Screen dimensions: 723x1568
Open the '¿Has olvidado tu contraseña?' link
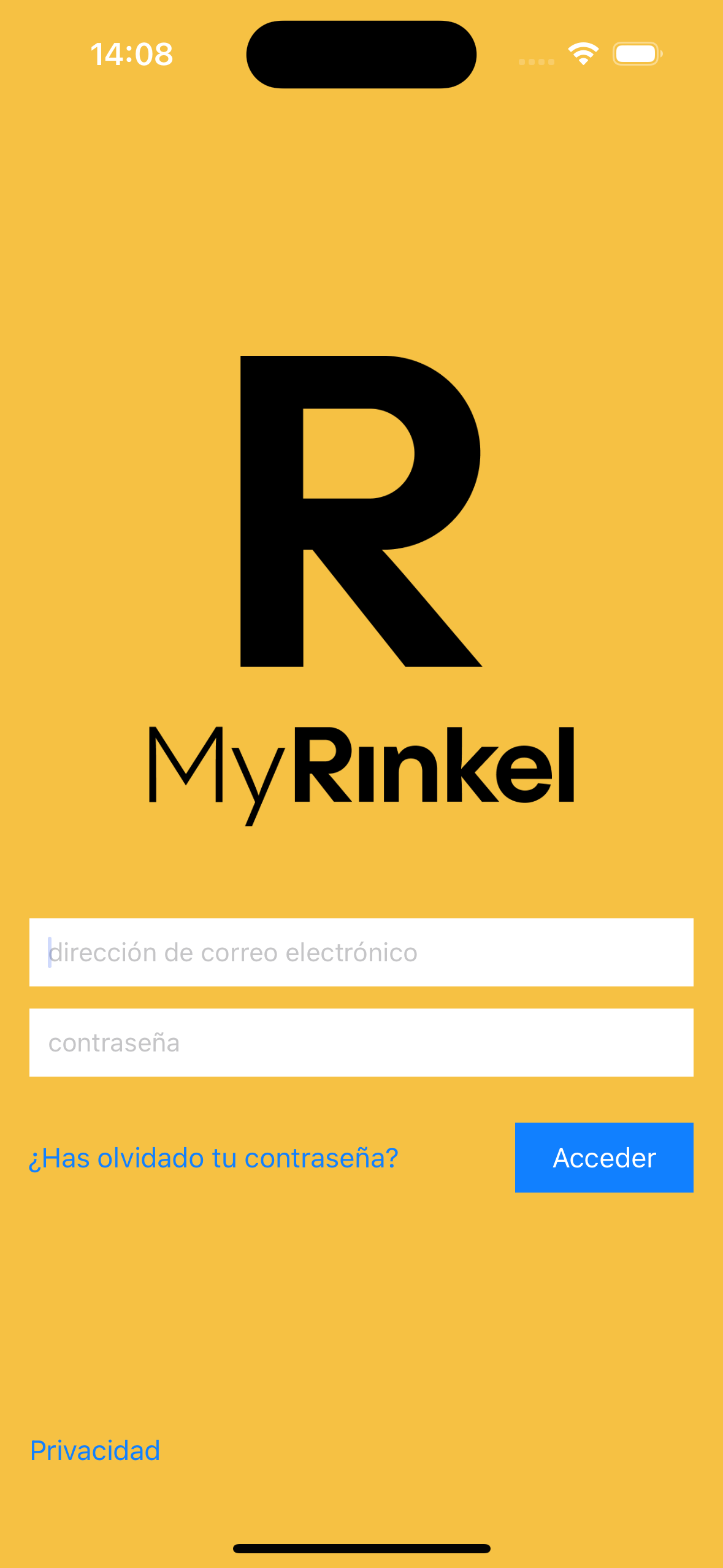click(x=213, y=1157)
